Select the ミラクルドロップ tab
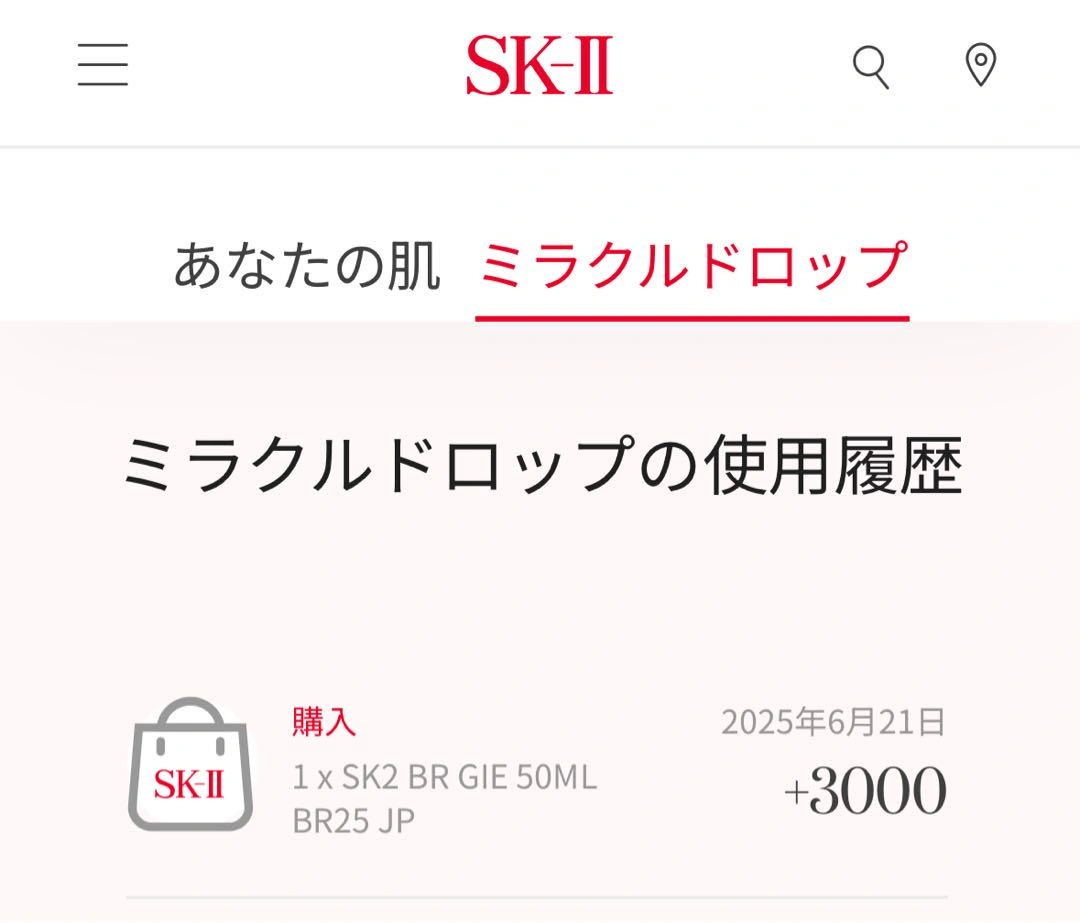 point(692,266)
